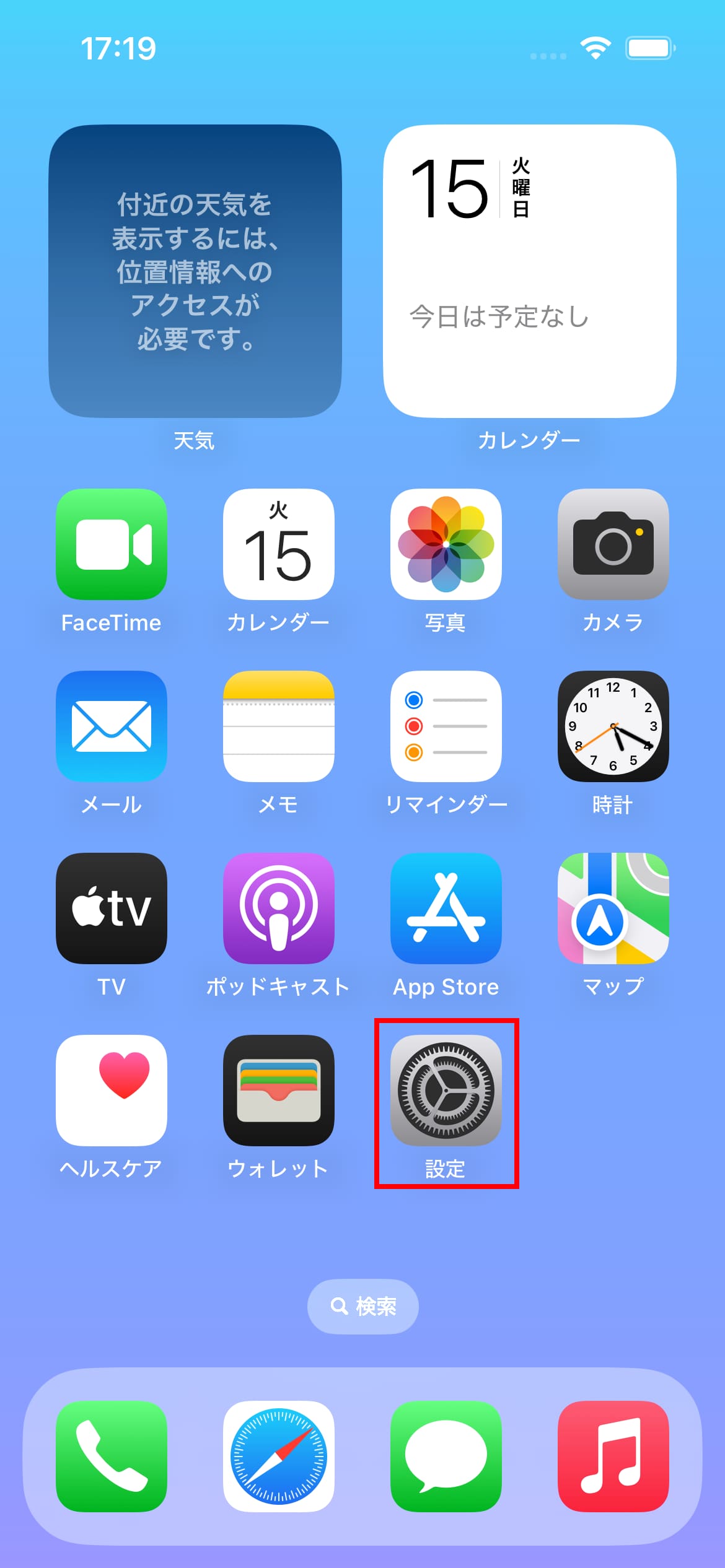Open the 天気 weather widget
This screenshot has height=1568, width=725.
point(195,271)
